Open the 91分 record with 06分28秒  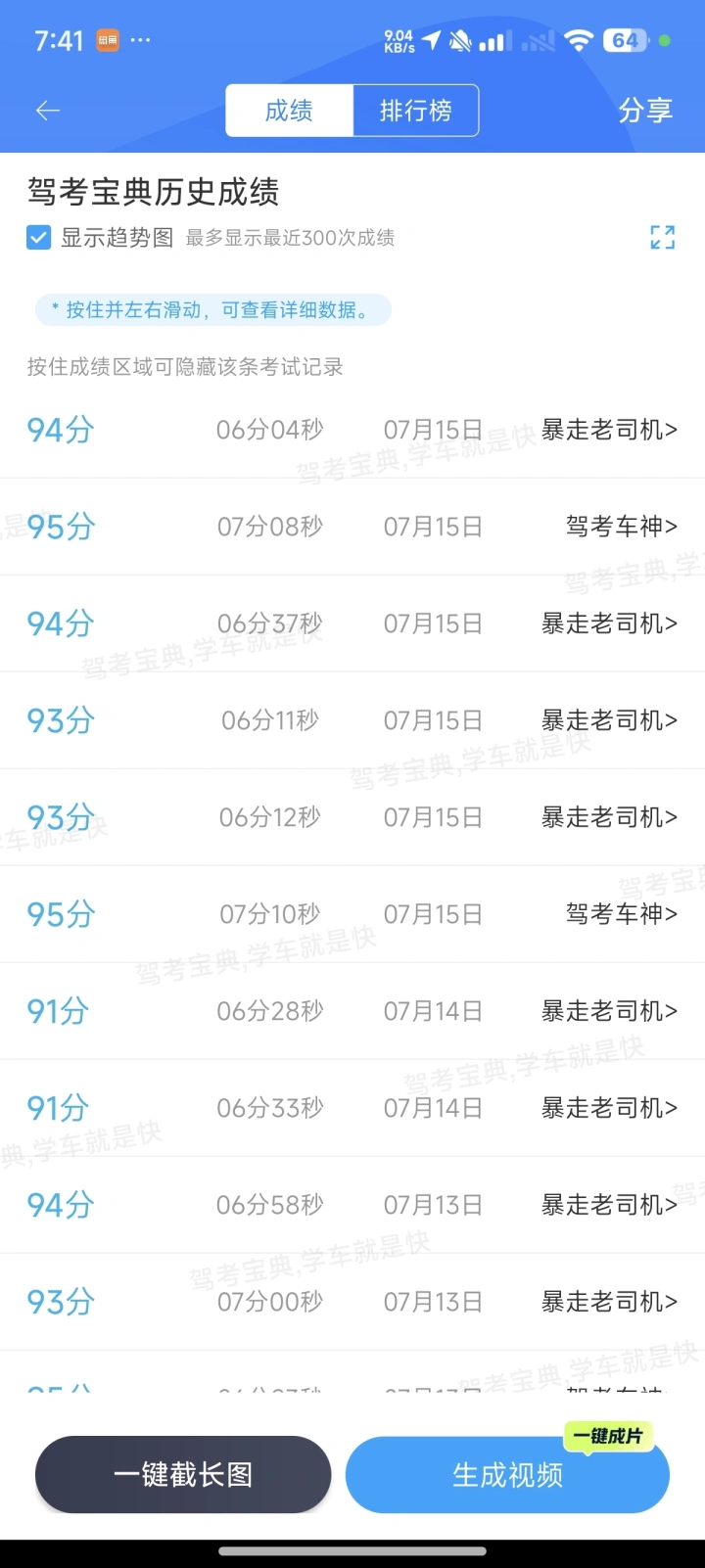click(x=352, y=1011)
